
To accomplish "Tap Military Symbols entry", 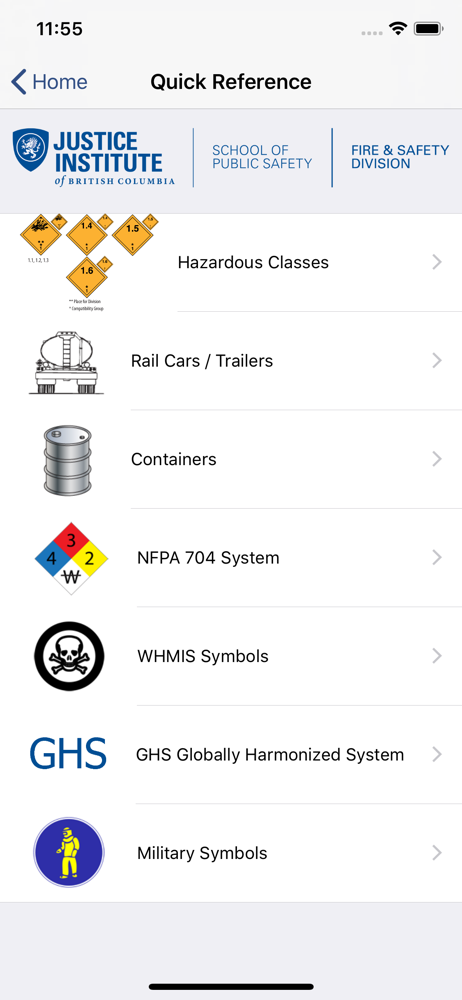I will pos(231,853).
